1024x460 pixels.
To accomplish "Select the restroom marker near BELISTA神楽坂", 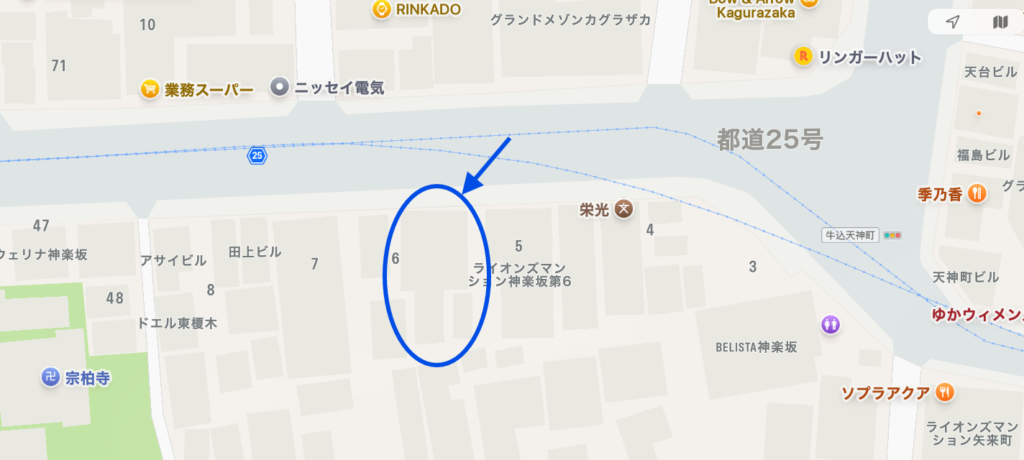I will click(x=830, y=324).
